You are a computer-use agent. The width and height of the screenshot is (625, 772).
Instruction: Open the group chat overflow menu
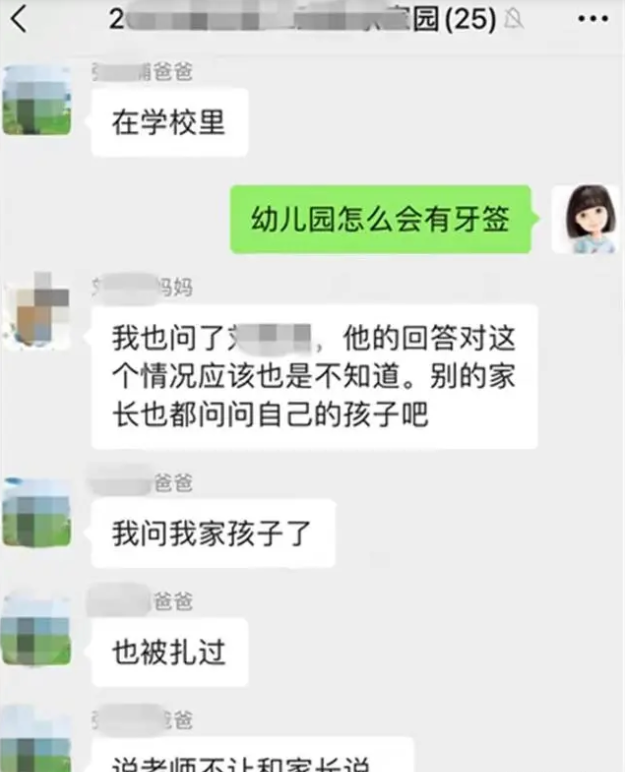(x=592, y=18)
